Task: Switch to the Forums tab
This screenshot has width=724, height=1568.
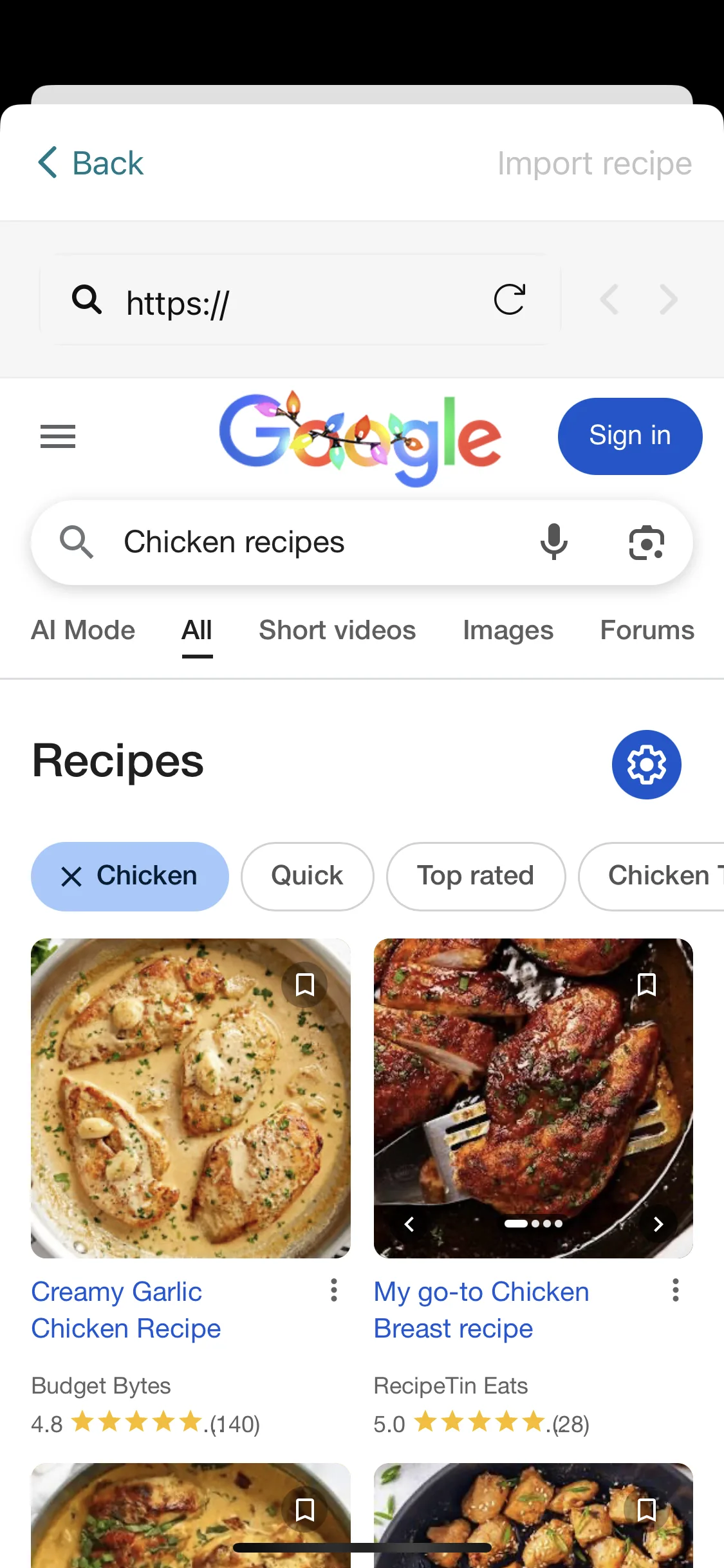Action: (647, 630)
